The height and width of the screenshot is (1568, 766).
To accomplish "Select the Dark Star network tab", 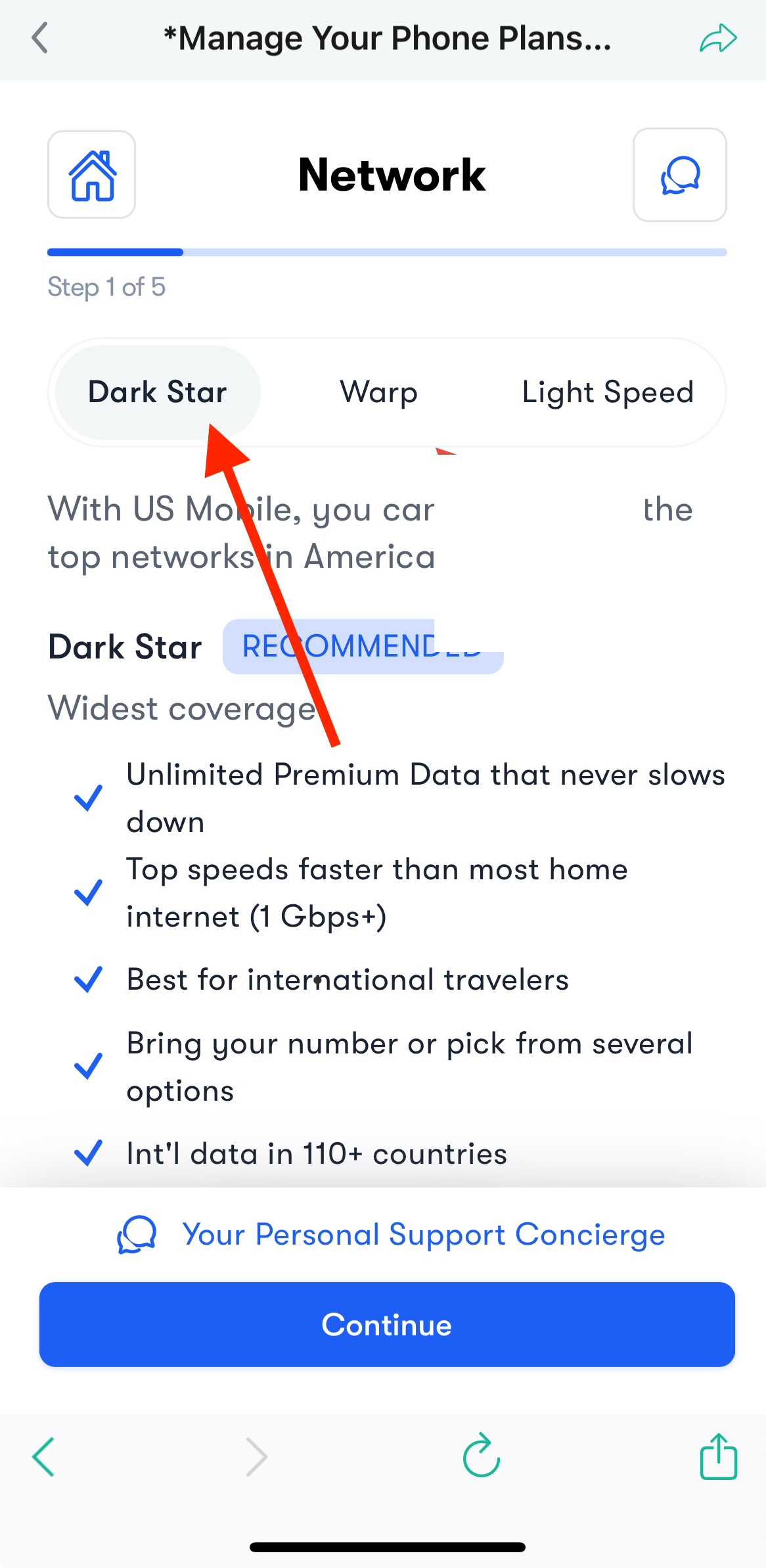I will coord(158,392).
